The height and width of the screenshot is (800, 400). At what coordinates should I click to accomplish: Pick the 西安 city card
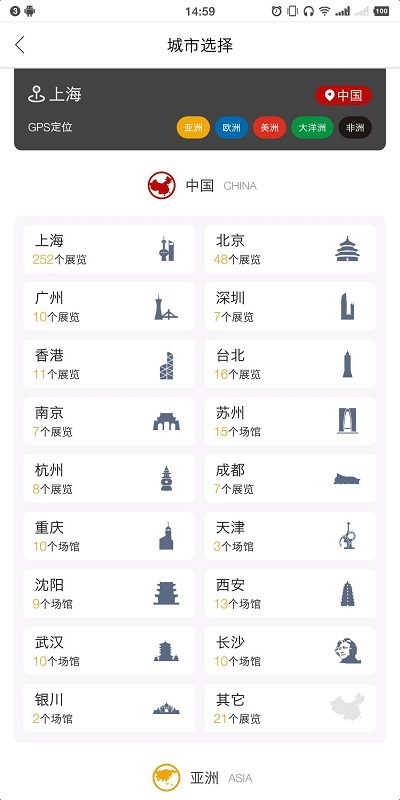click(290, 593)
